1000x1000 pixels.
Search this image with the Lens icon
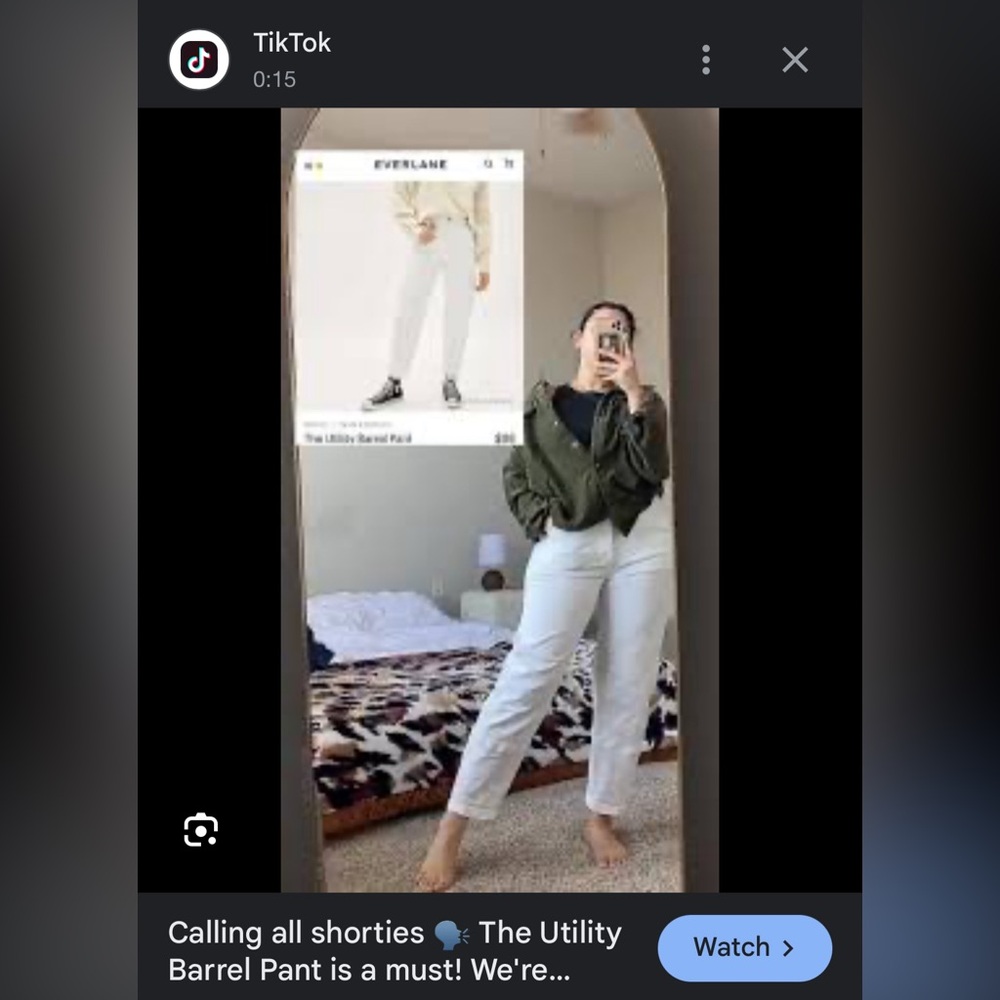click(x=201, y=830)
